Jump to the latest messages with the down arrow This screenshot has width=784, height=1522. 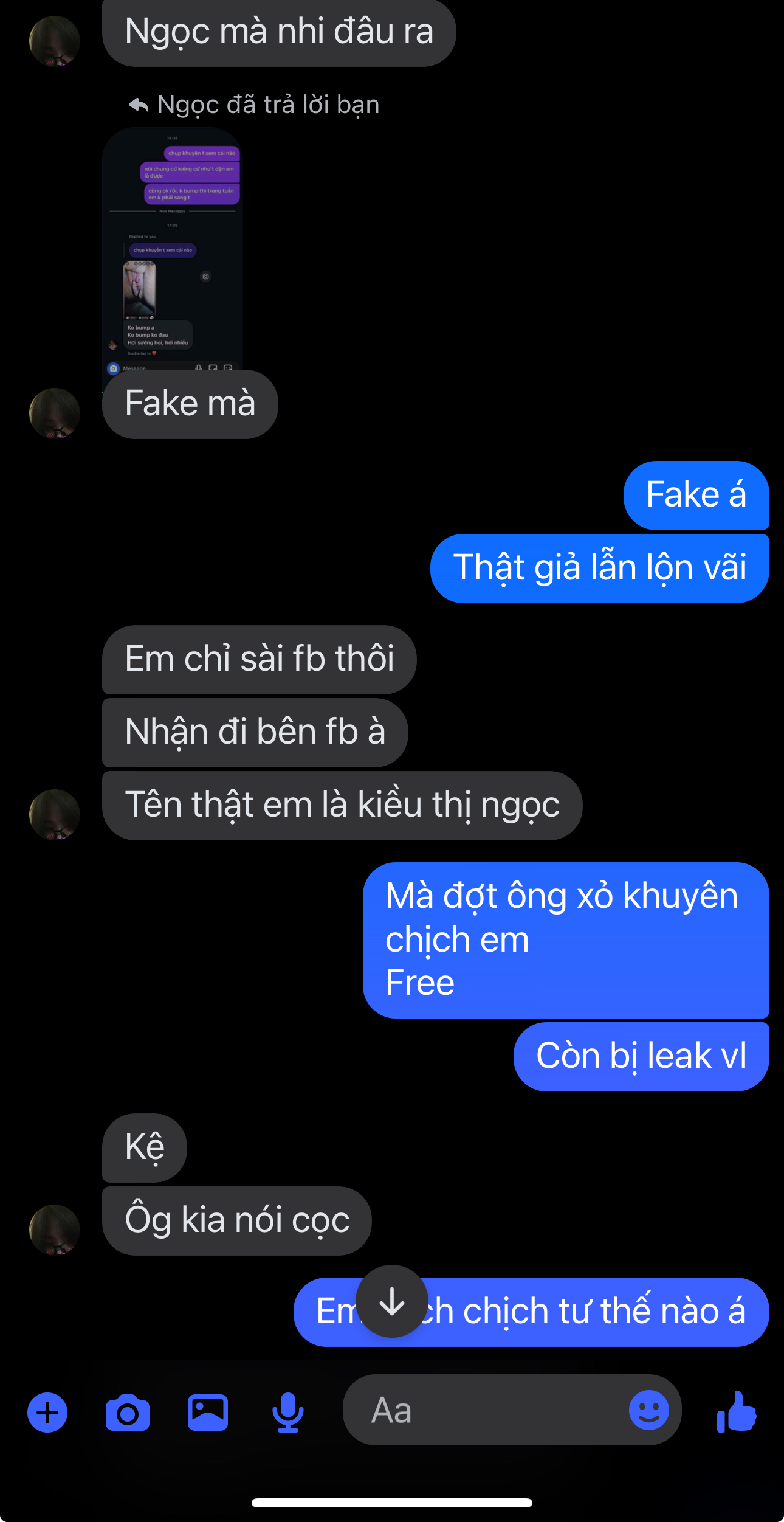[392, 1301]
